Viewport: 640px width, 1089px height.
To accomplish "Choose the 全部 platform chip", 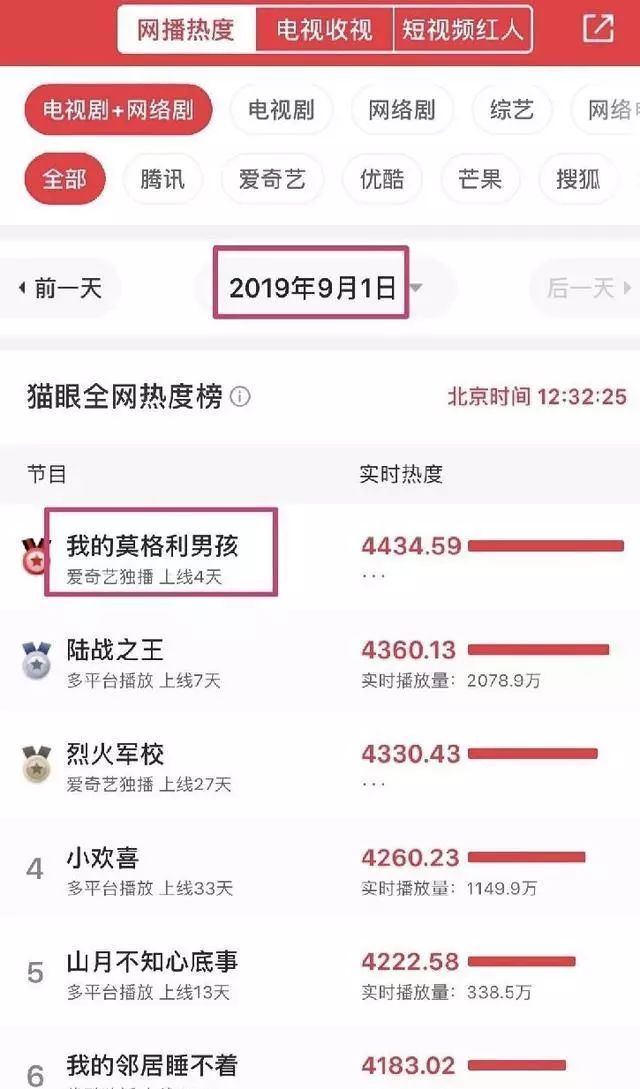I will point(64,180).
